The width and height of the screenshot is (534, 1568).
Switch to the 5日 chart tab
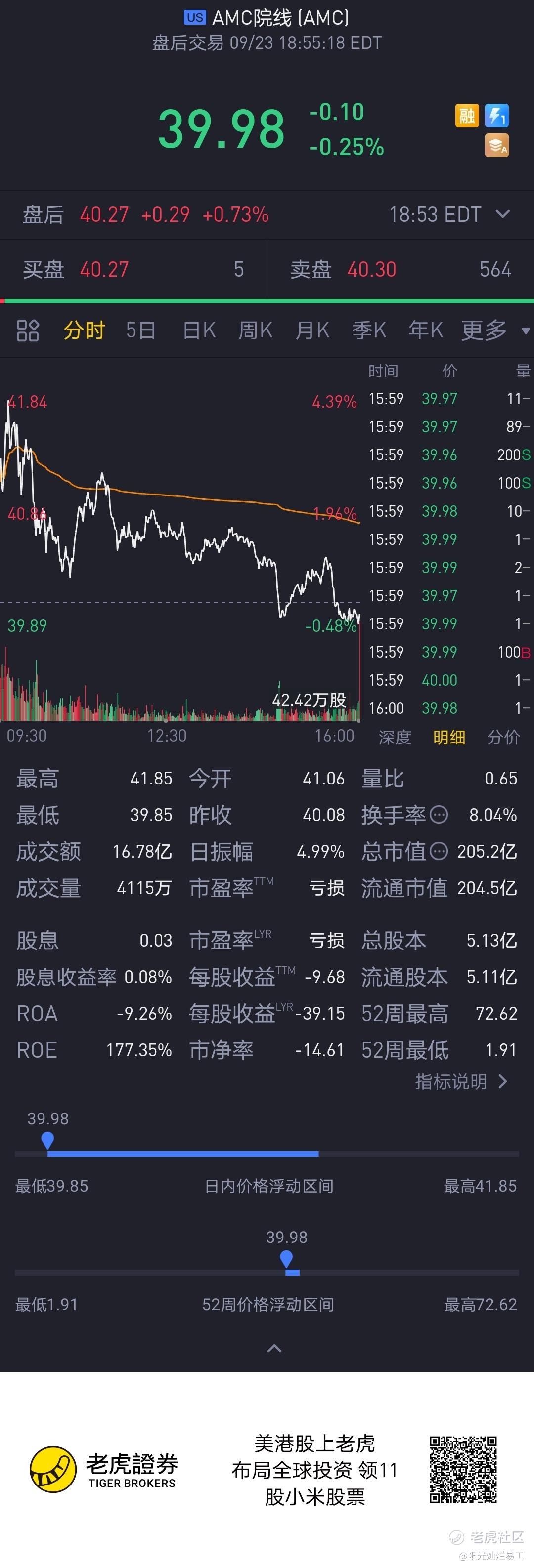tap(140, 330)
